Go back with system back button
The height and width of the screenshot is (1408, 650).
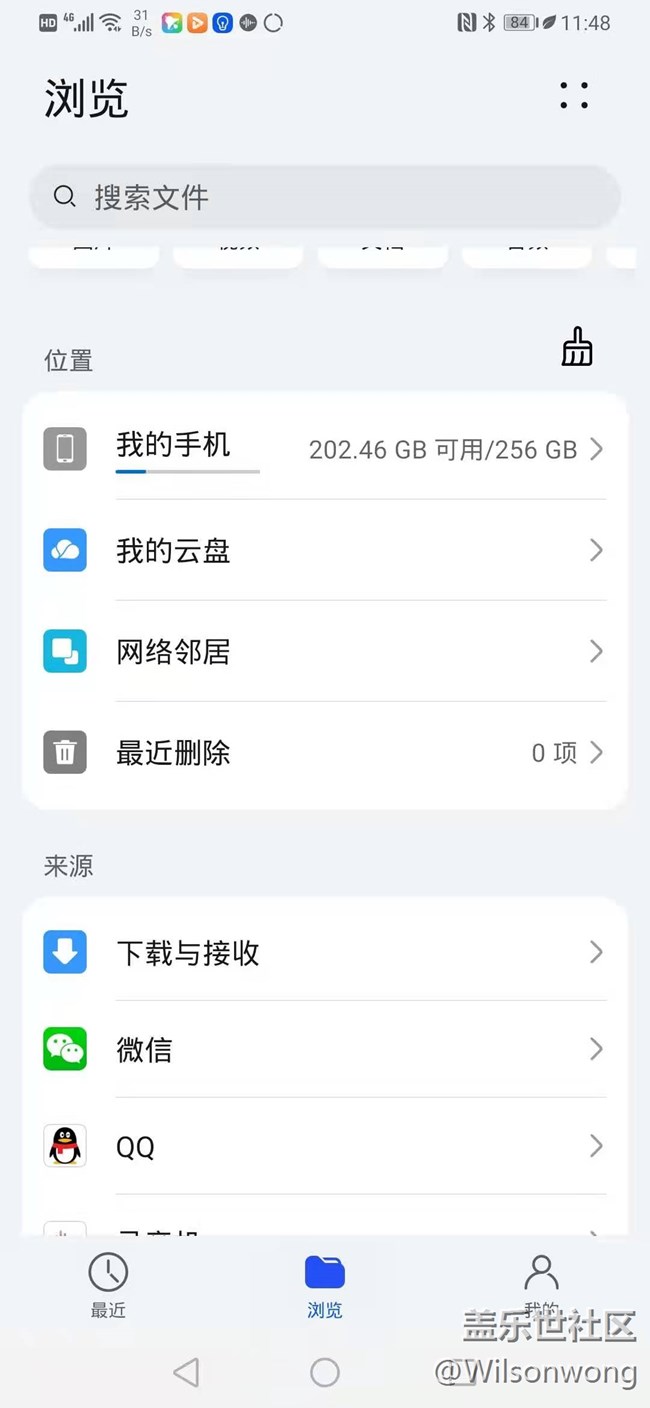coord(186,1372)
